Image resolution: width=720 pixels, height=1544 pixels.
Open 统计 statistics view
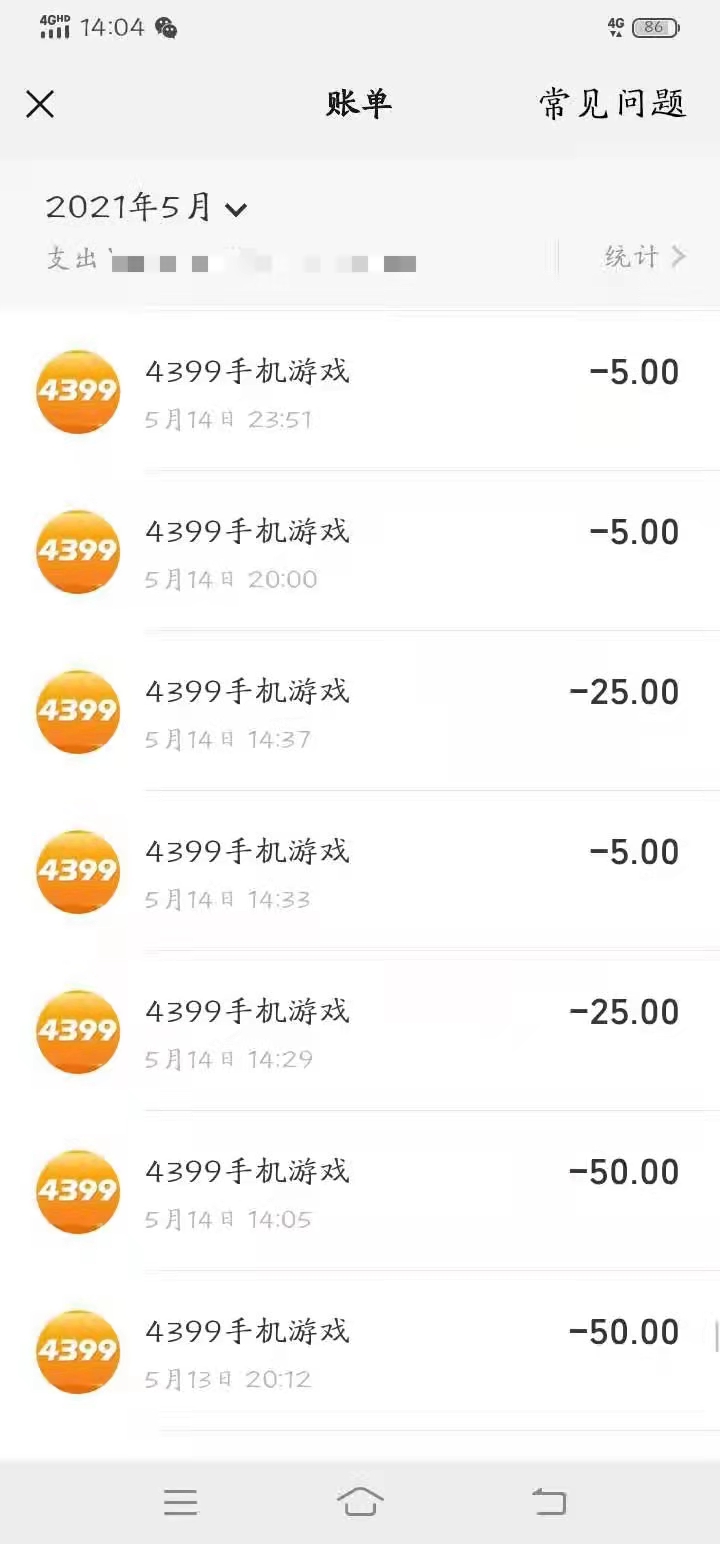(645, 257)
